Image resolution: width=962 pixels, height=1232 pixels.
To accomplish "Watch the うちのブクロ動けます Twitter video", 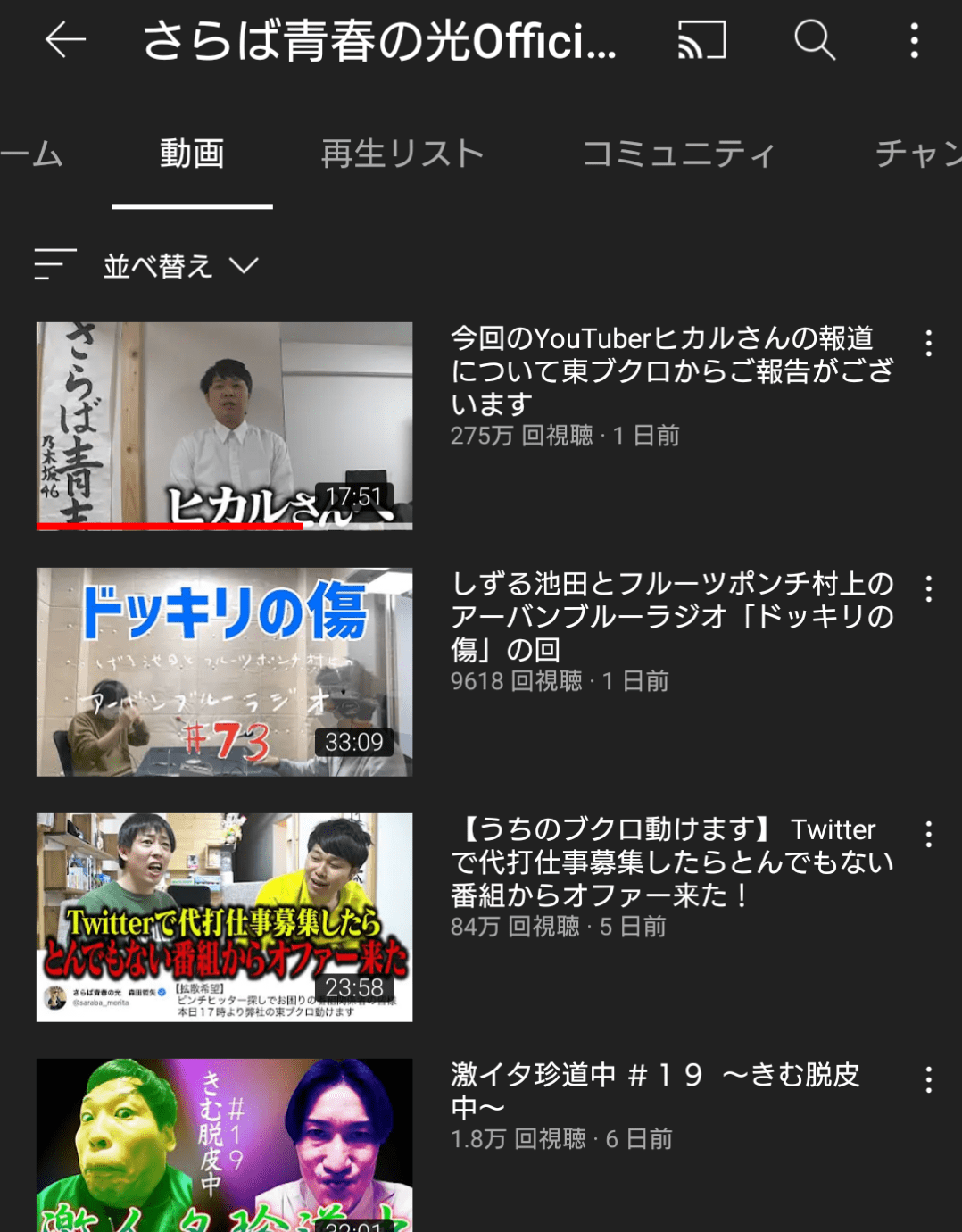I will [x=224, y=917].
